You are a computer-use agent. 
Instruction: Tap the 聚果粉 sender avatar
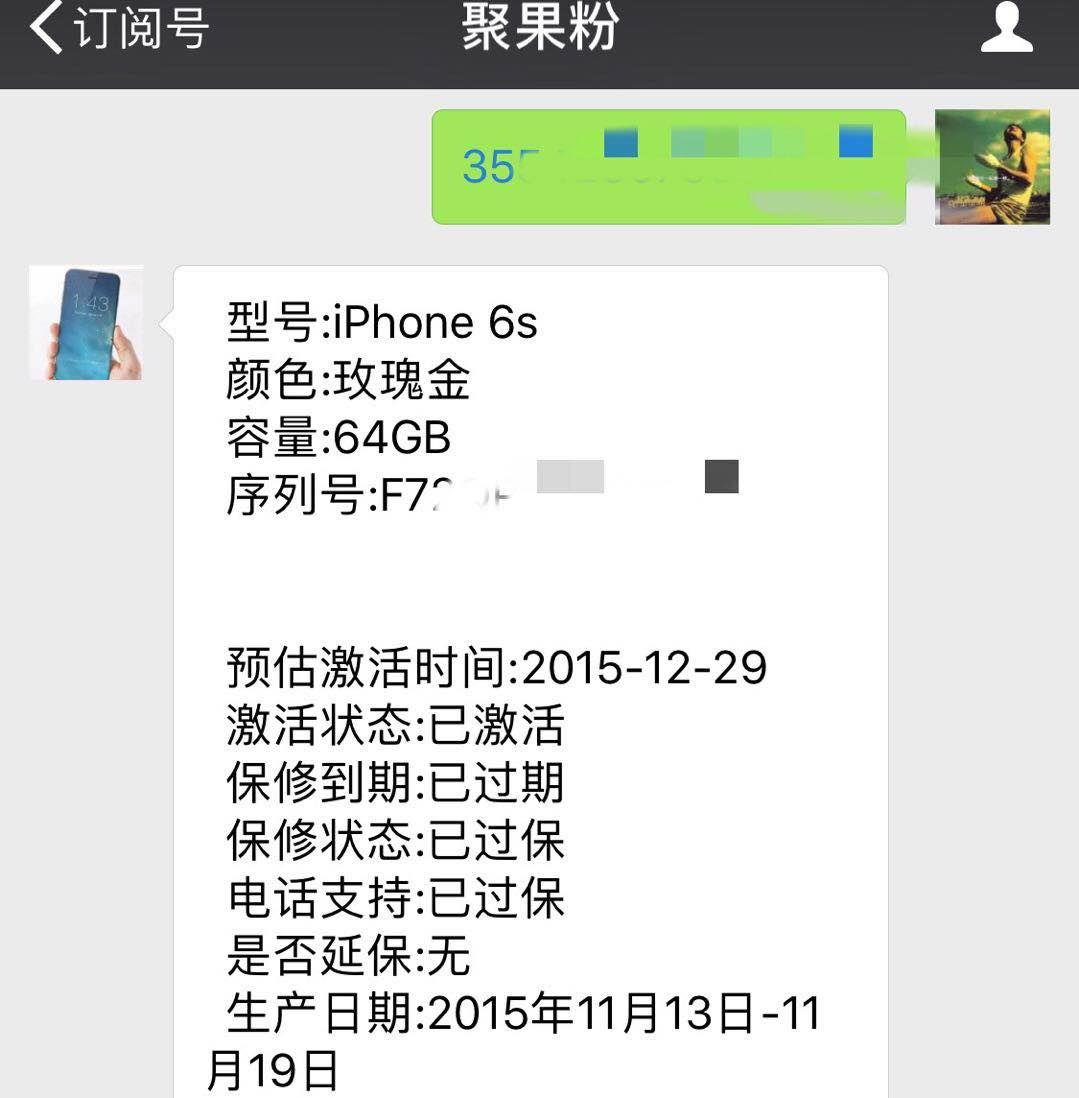coord(86,323)
